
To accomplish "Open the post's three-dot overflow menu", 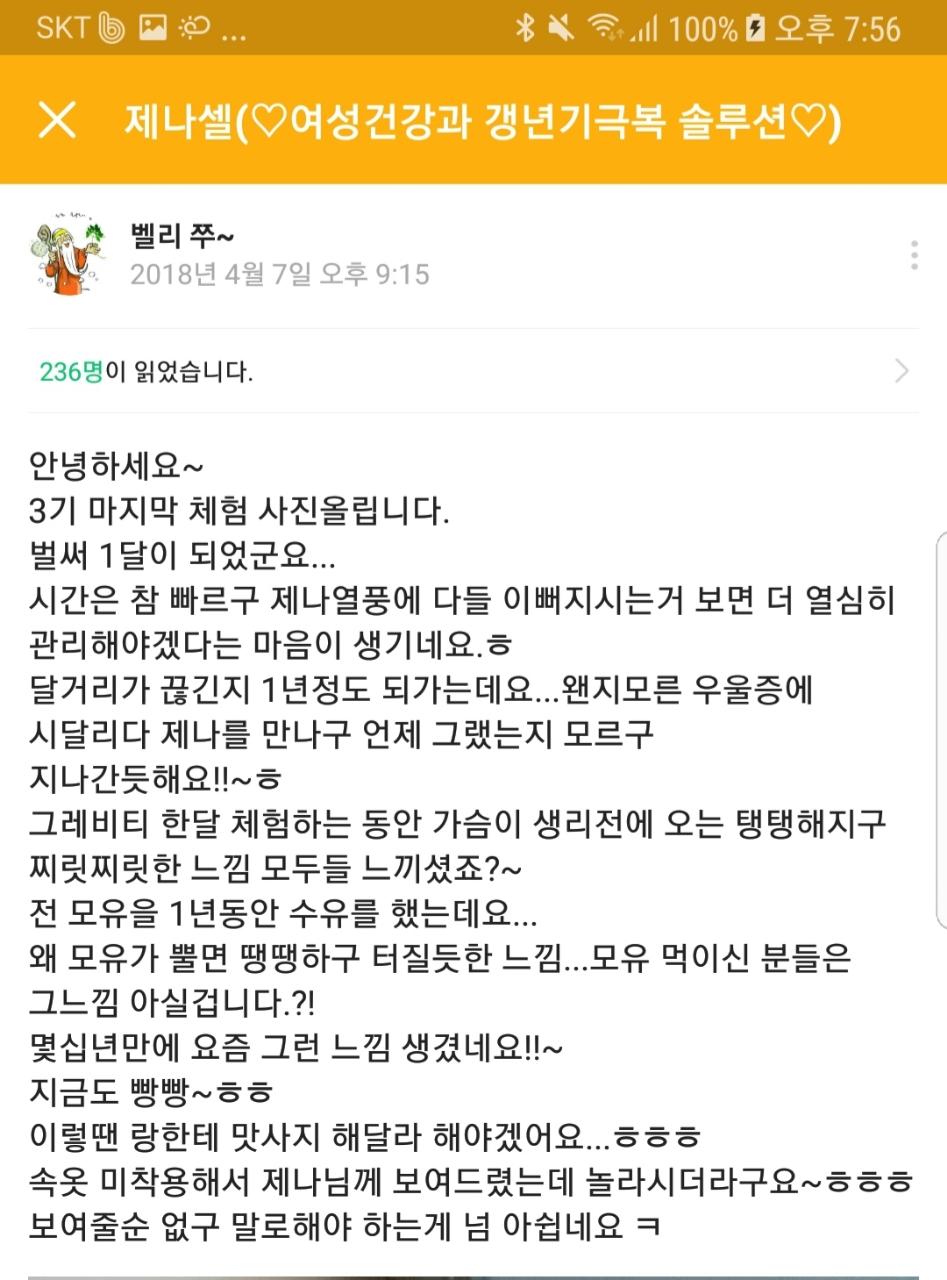I will (x=914, y=255).
